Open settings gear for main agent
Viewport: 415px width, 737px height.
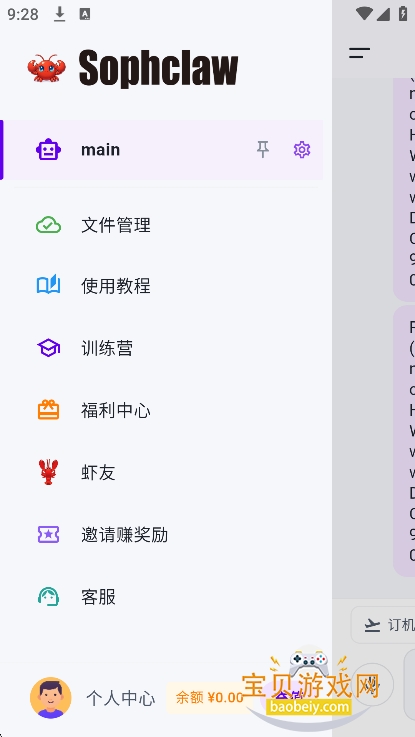[302, 150]
